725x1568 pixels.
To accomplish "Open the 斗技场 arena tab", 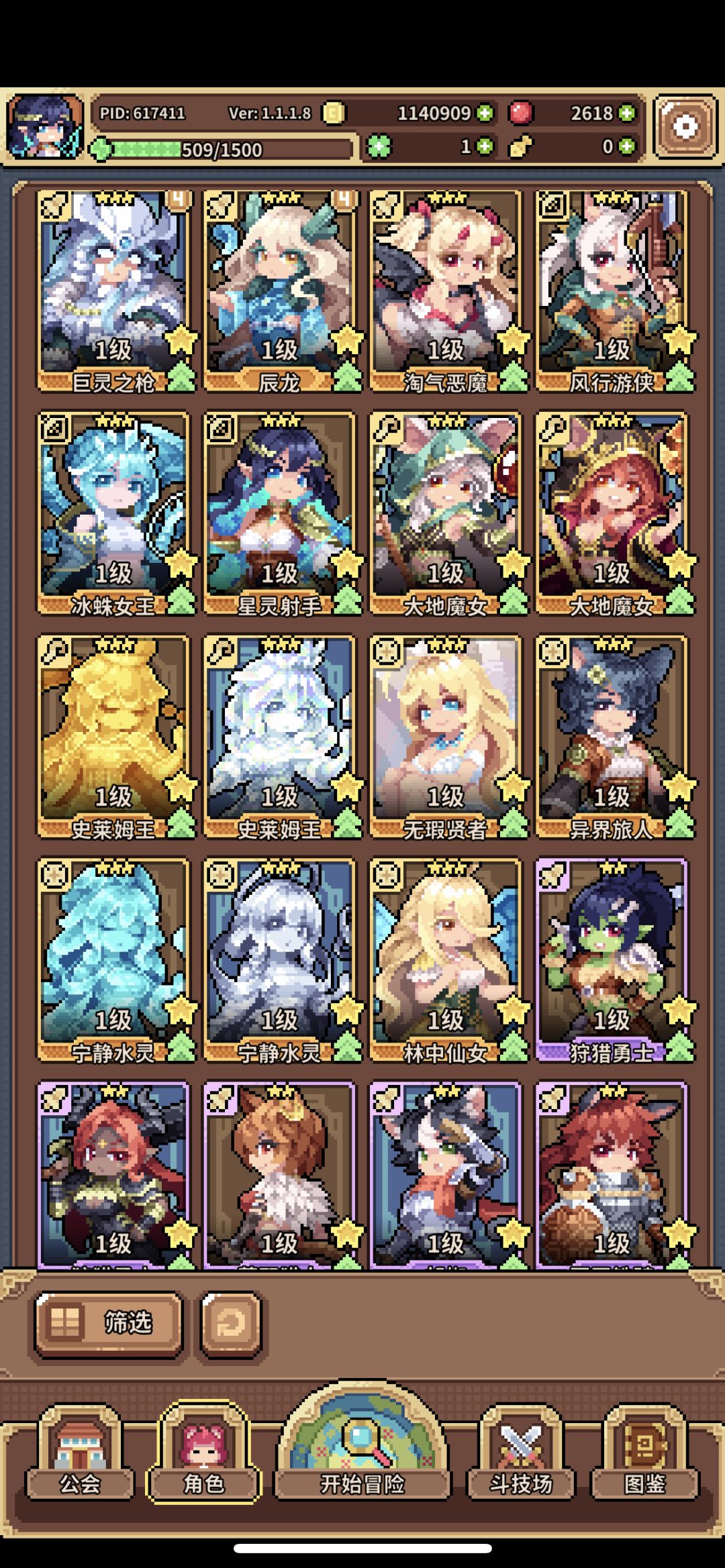I will click(x=520, y=1452).
